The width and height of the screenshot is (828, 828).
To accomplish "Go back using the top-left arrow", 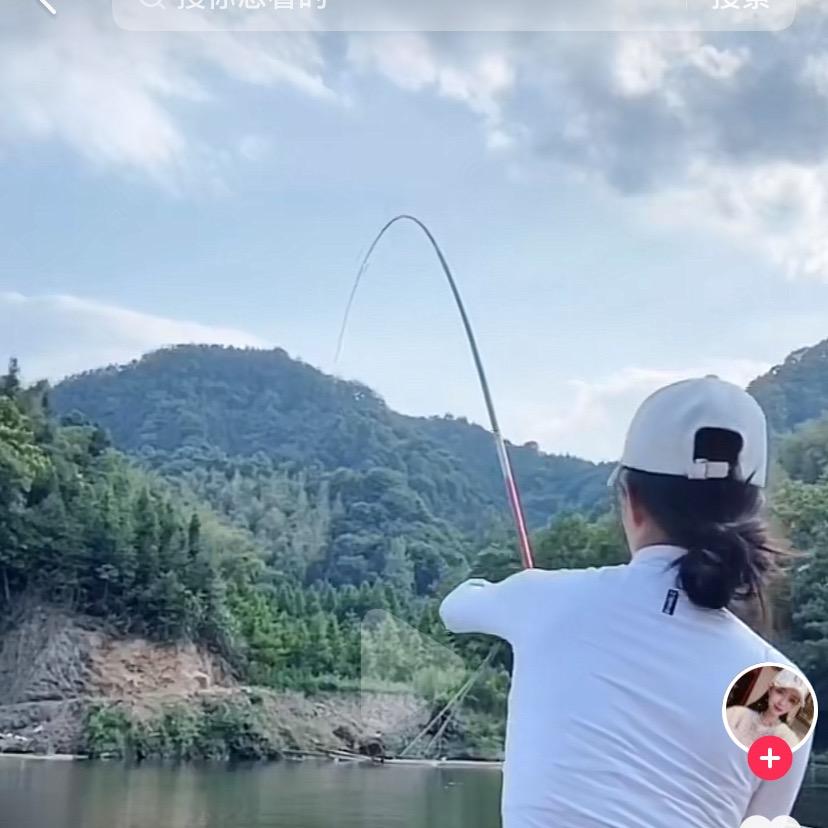I will (45, 5).
